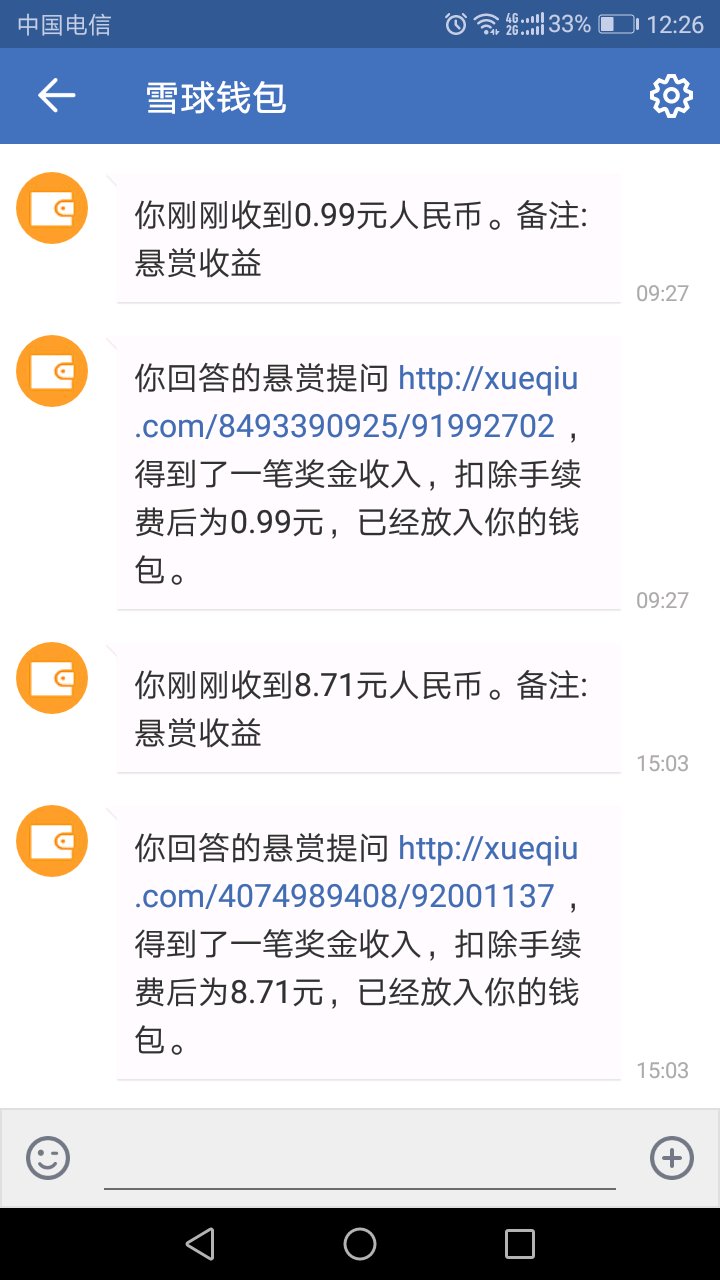Open the emoji smiley picker
The image size is (720, 1280).
(48, 1158)
